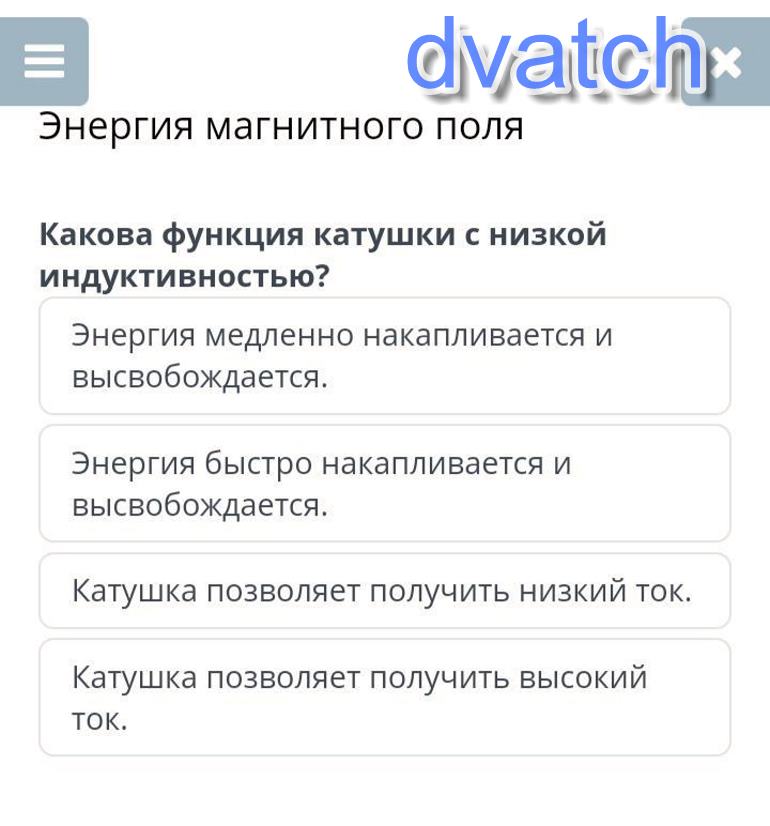Select answer 'Энергия медленно накапливается и высвобождается'

tap(384, 356)
